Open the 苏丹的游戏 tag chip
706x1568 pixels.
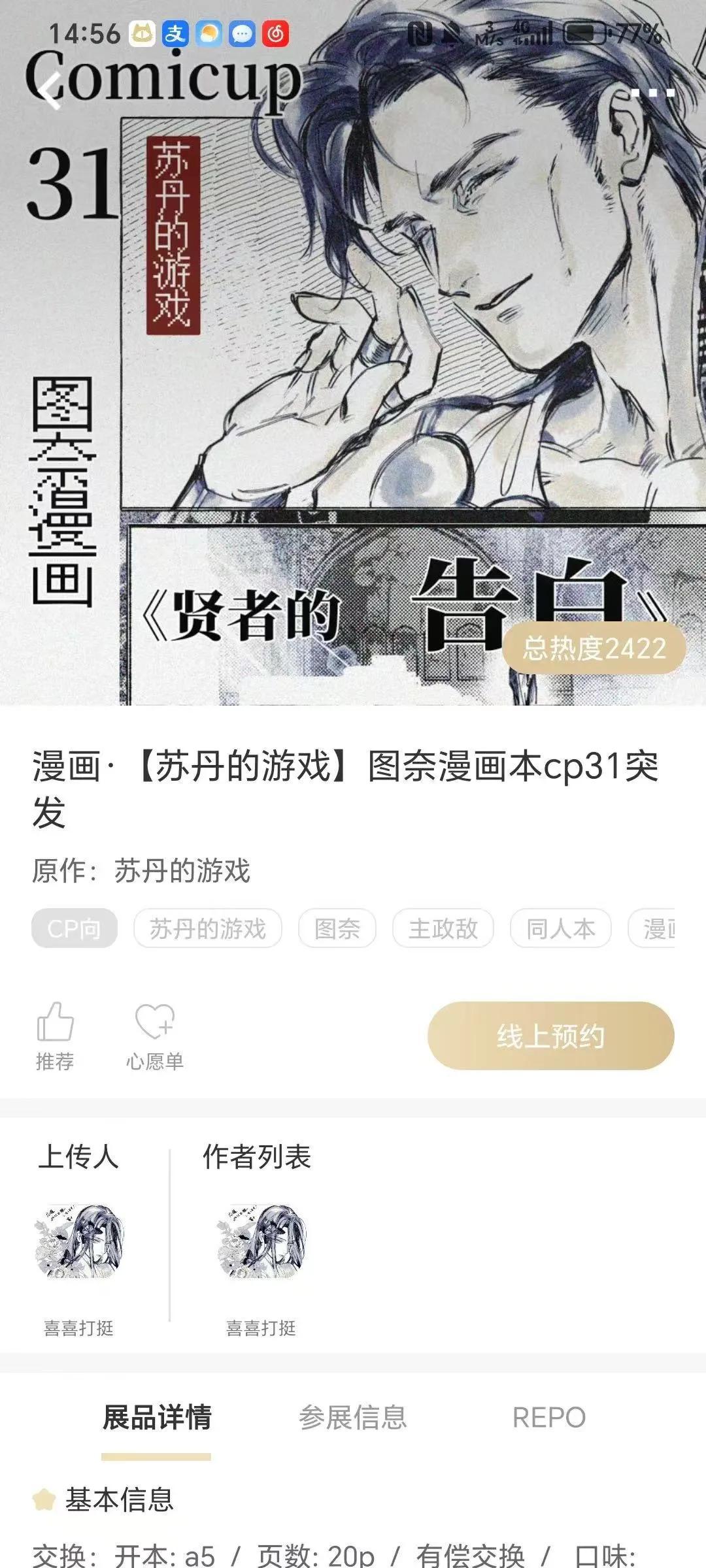pyautogui.click(x=207, y=928)
